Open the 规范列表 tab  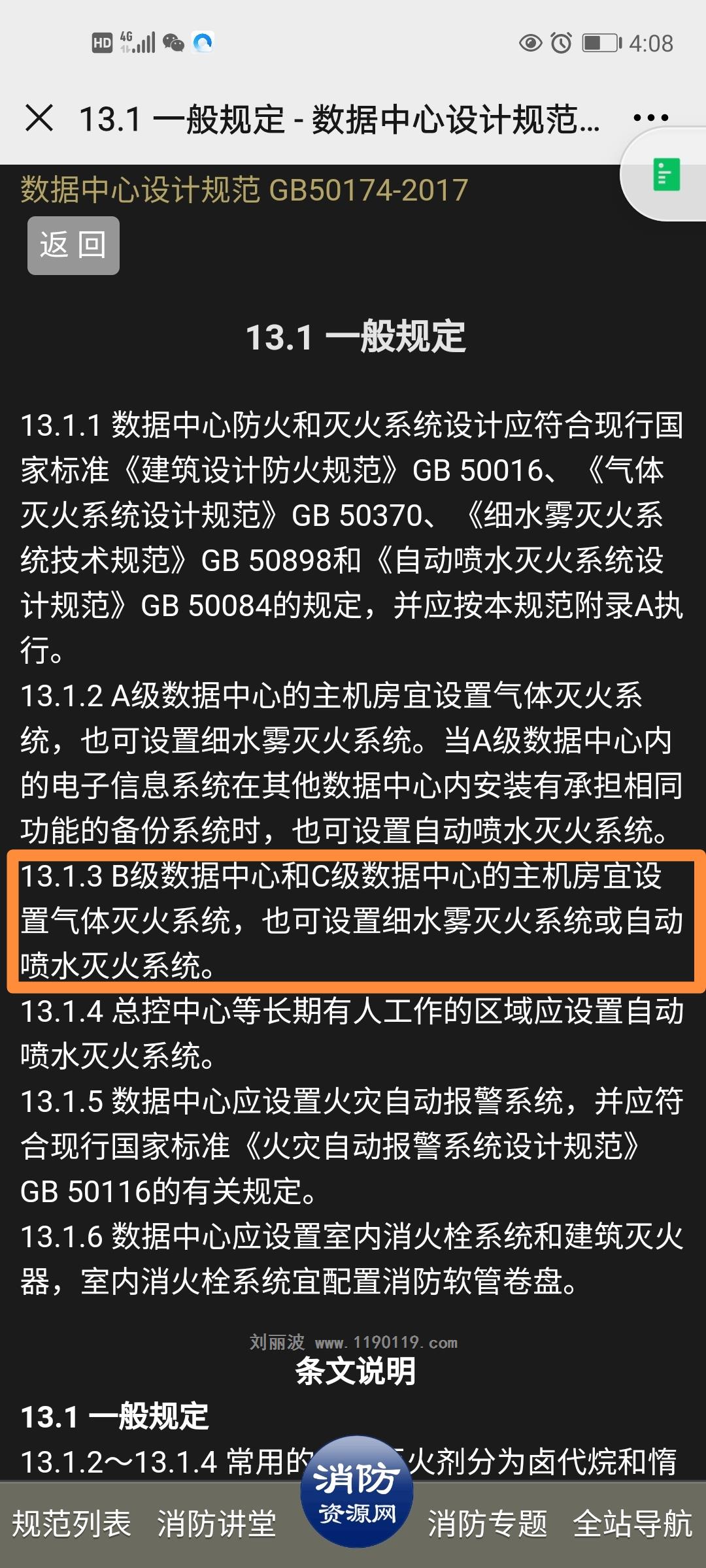[x=72, y=1524]
